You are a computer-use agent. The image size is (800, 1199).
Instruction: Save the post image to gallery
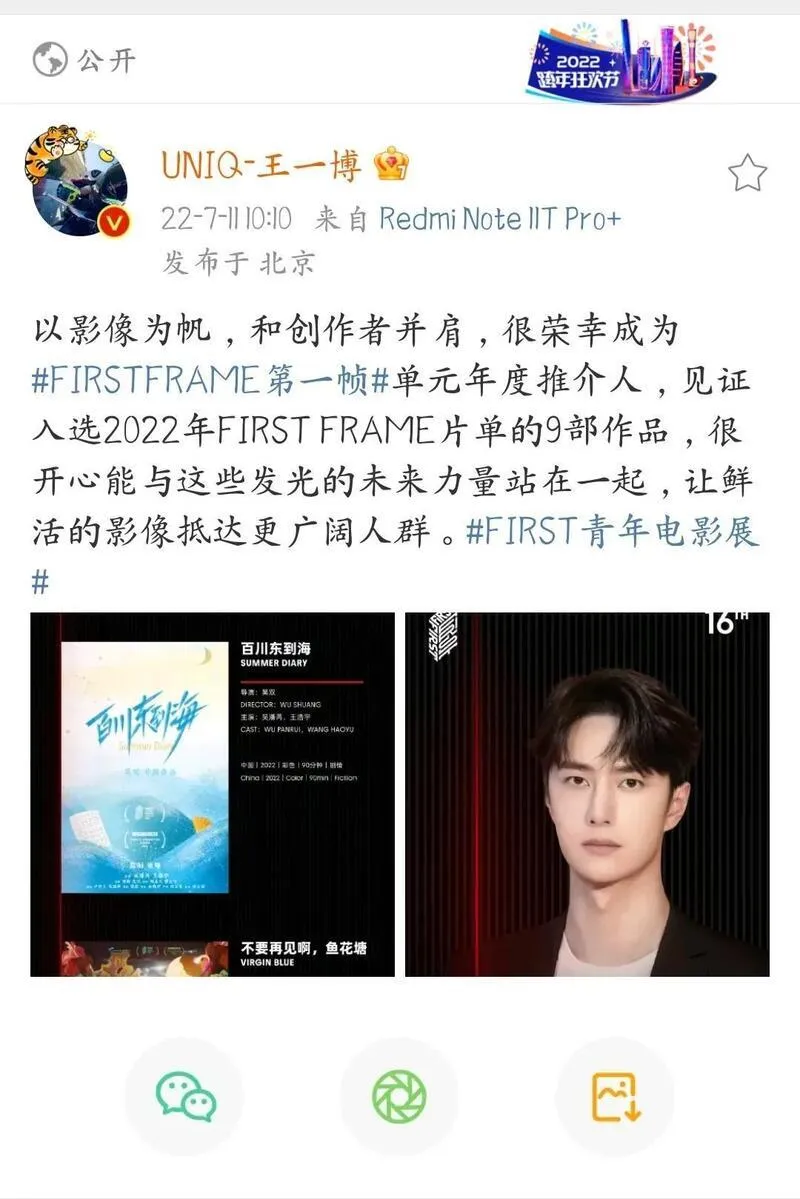tap(614, 1096)
